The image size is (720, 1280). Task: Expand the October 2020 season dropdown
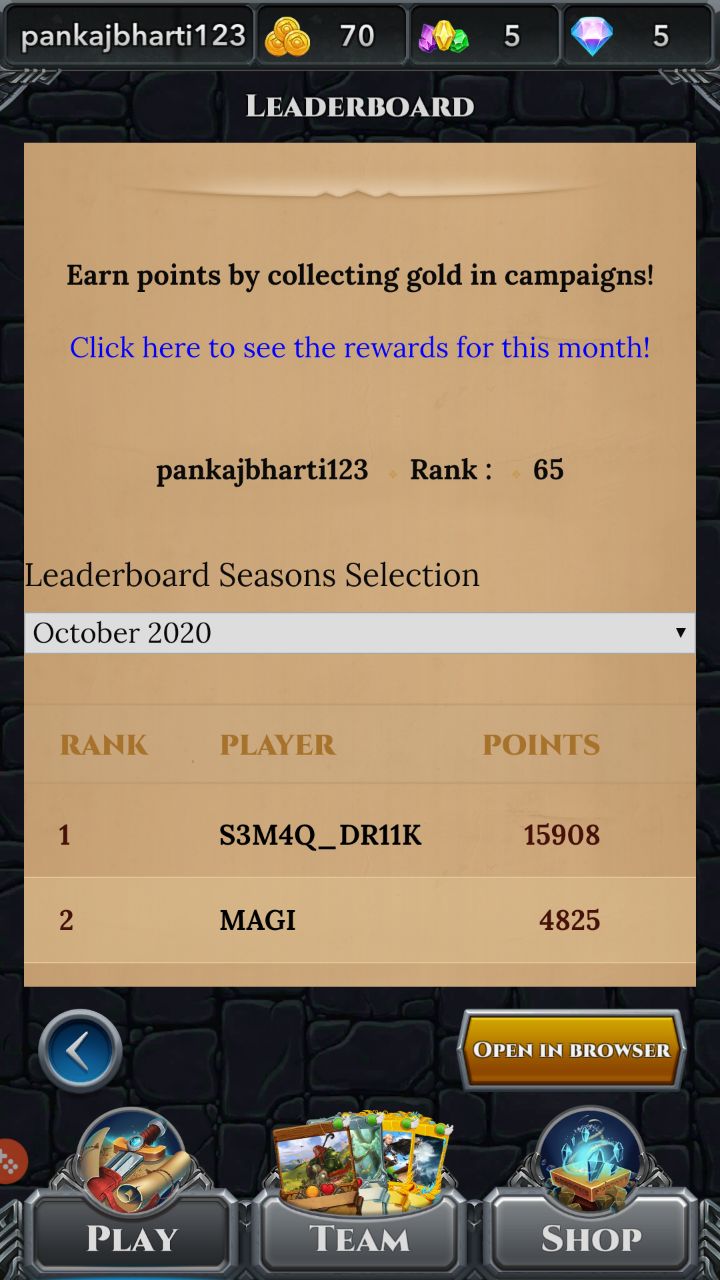pos(360,633)
